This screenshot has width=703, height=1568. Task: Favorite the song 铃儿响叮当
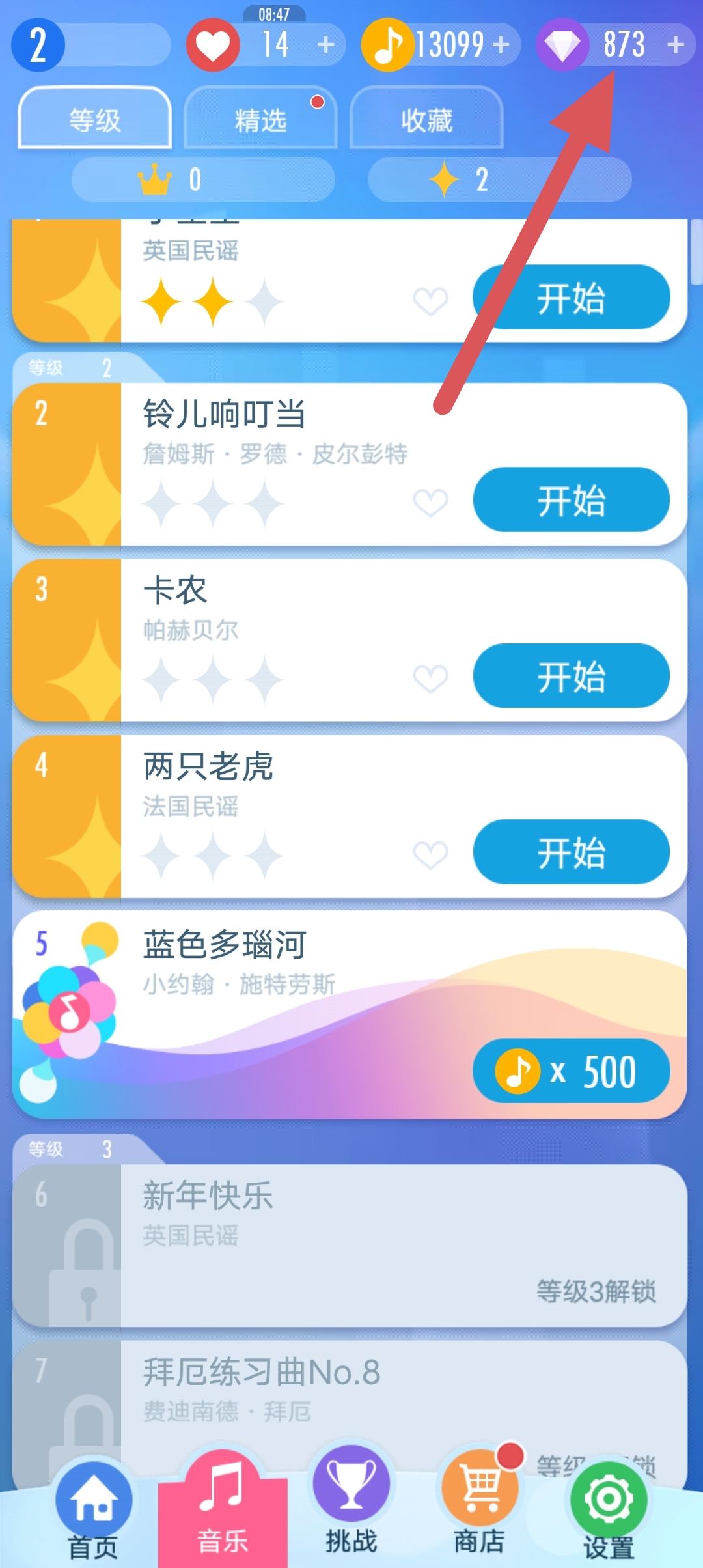[430, 503]
